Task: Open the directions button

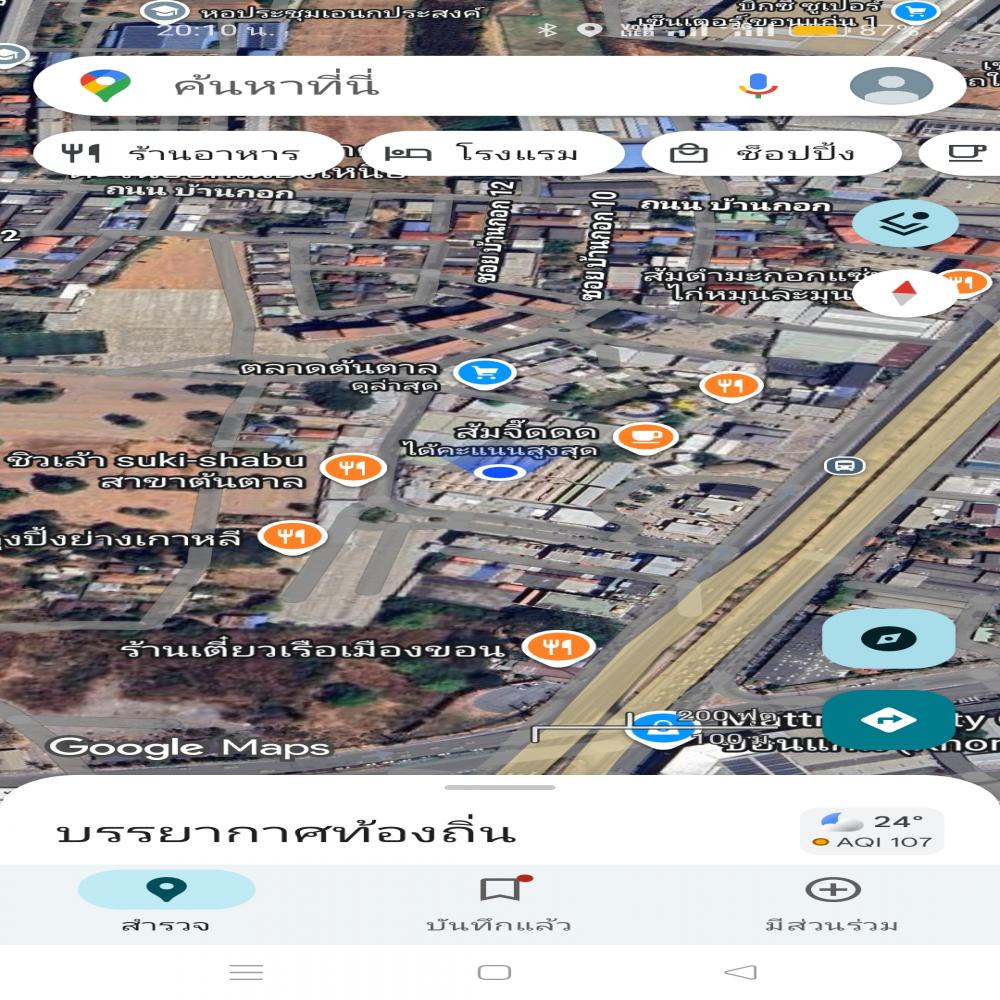Action: tap(888, 719)
